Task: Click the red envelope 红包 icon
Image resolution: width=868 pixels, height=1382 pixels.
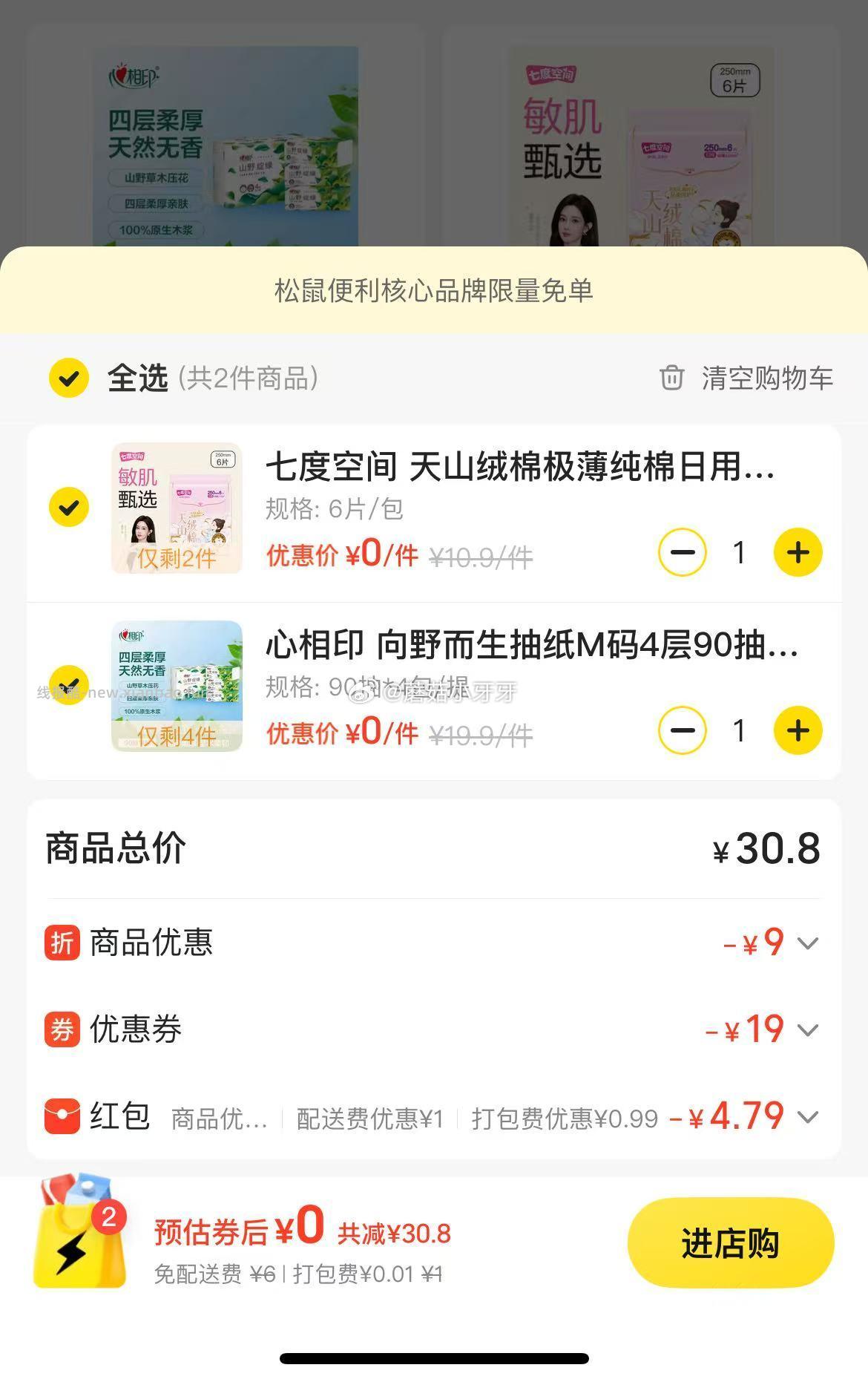Action: pos(63,1115)
